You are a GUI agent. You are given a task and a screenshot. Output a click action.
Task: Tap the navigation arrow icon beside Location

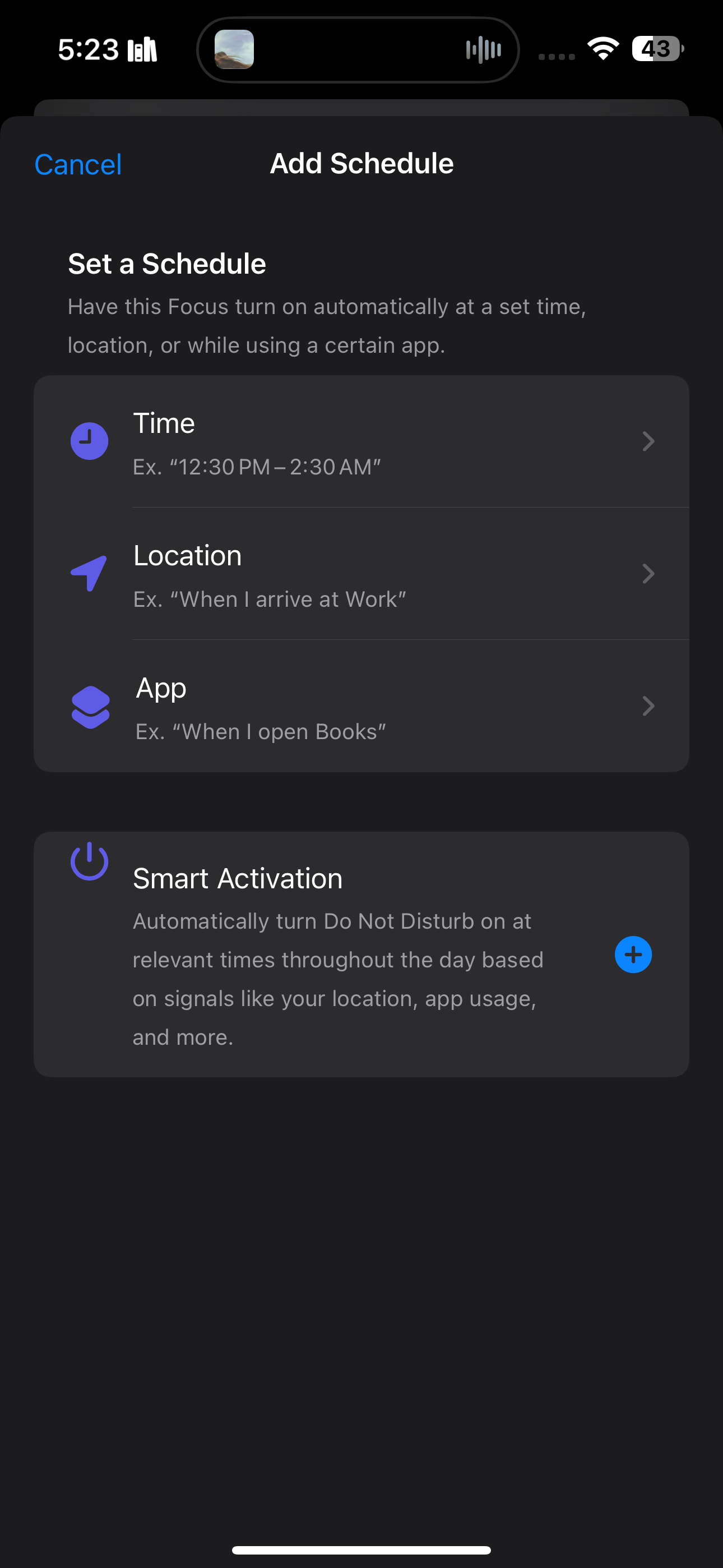coord(90,573)
